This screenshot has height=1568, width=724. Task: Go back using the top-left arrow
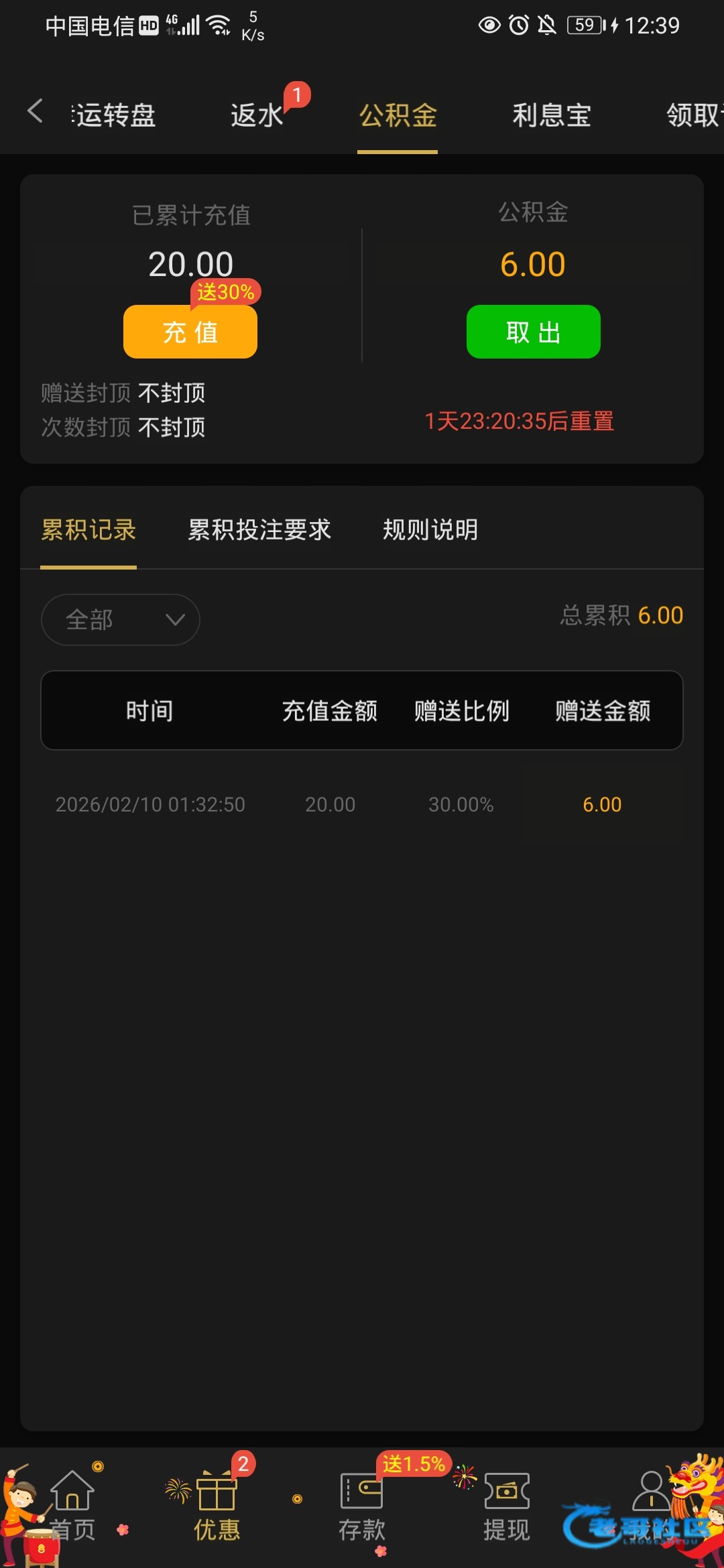35,111
